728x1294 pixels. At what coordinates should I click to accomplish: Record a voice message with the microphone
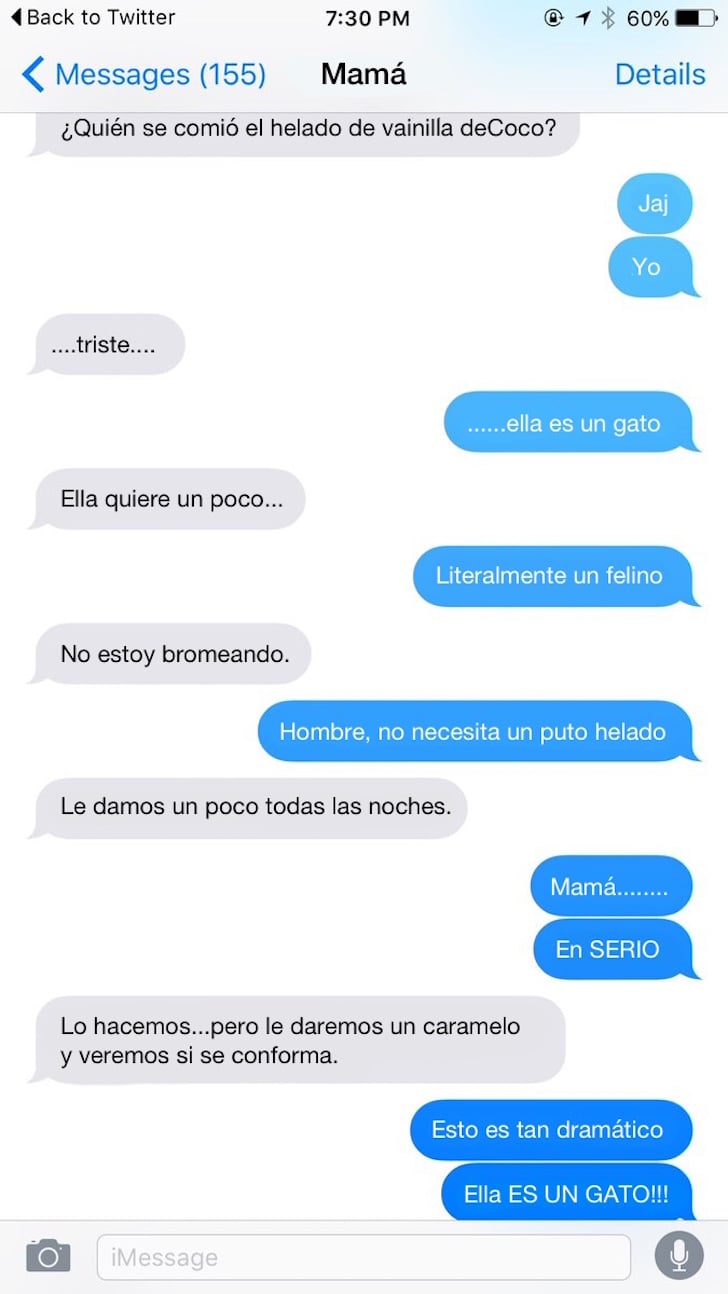[x=679, y=1256]
